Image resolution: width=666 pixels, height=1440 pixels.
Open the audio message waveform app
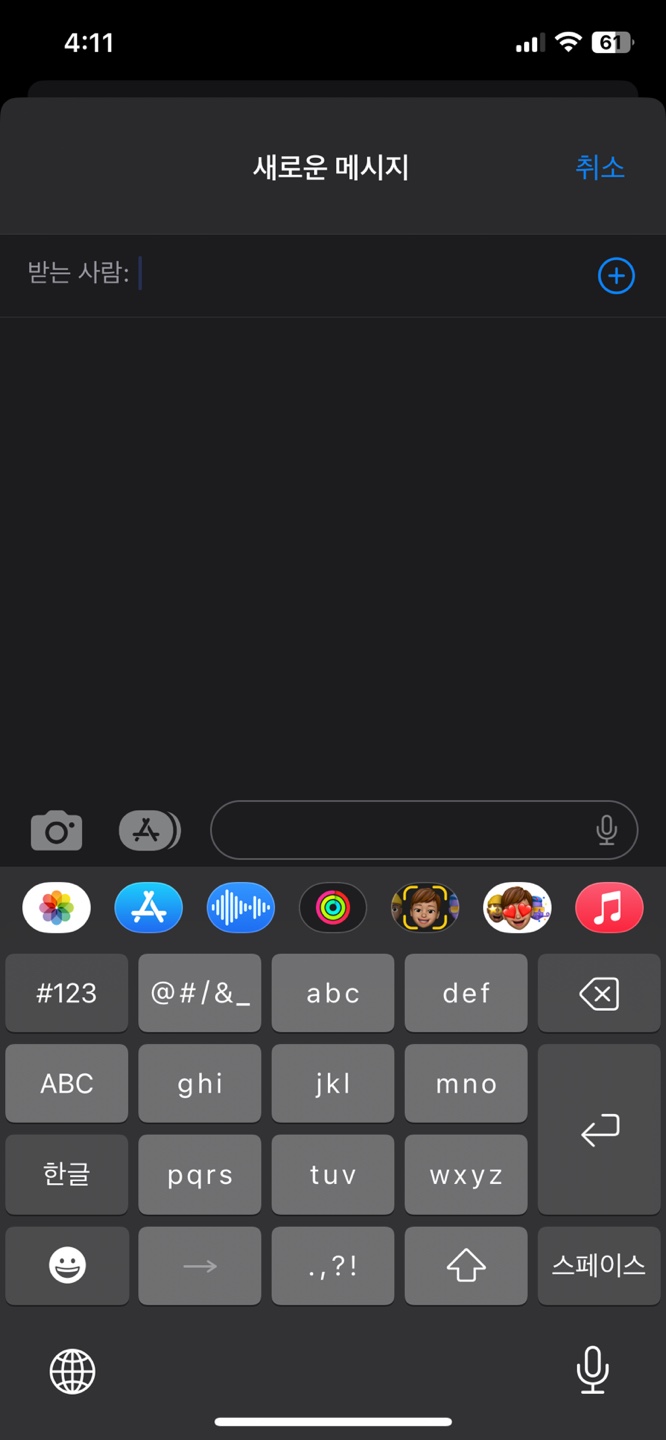pyautogui.click(x=241, y=908)
